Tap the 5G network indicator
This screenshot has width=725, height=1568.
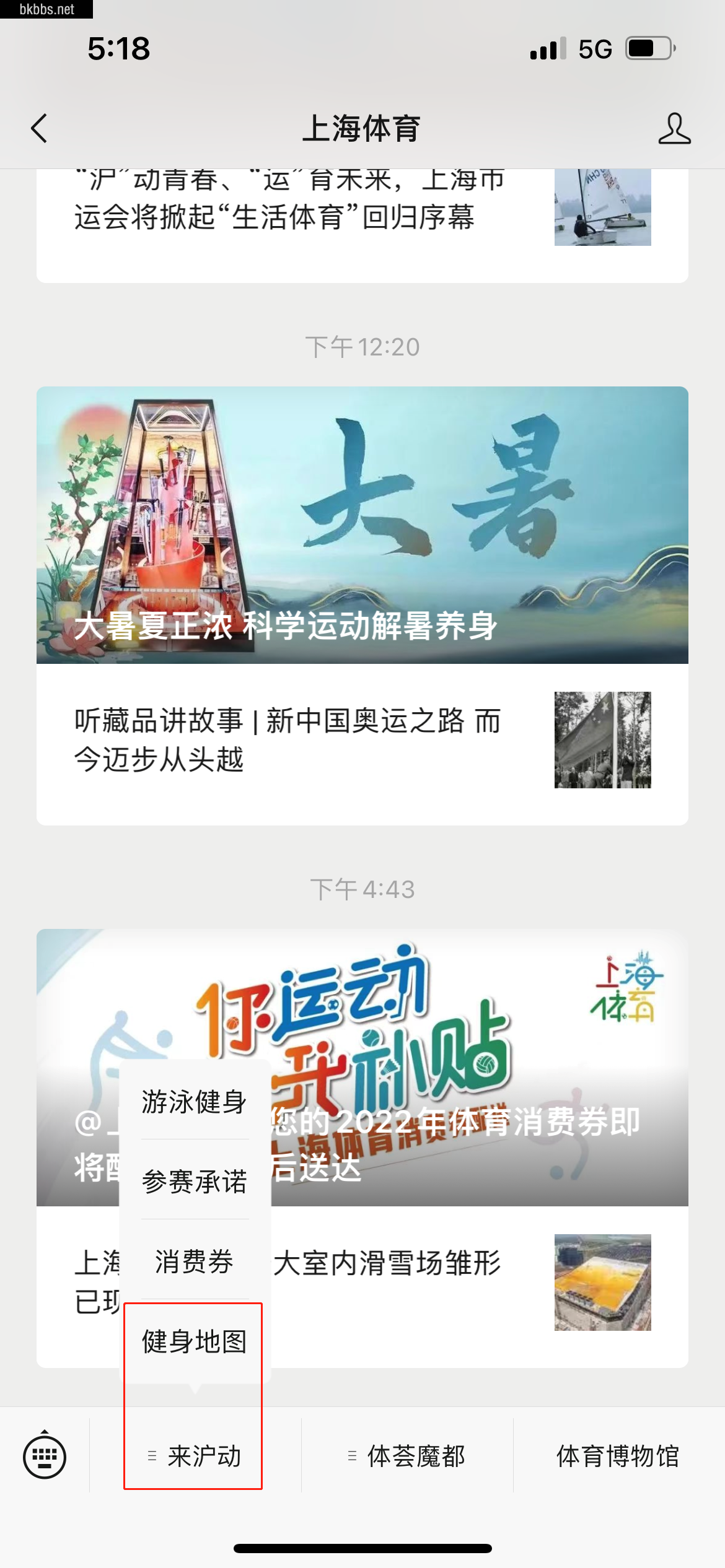click(x=593, y=48)
